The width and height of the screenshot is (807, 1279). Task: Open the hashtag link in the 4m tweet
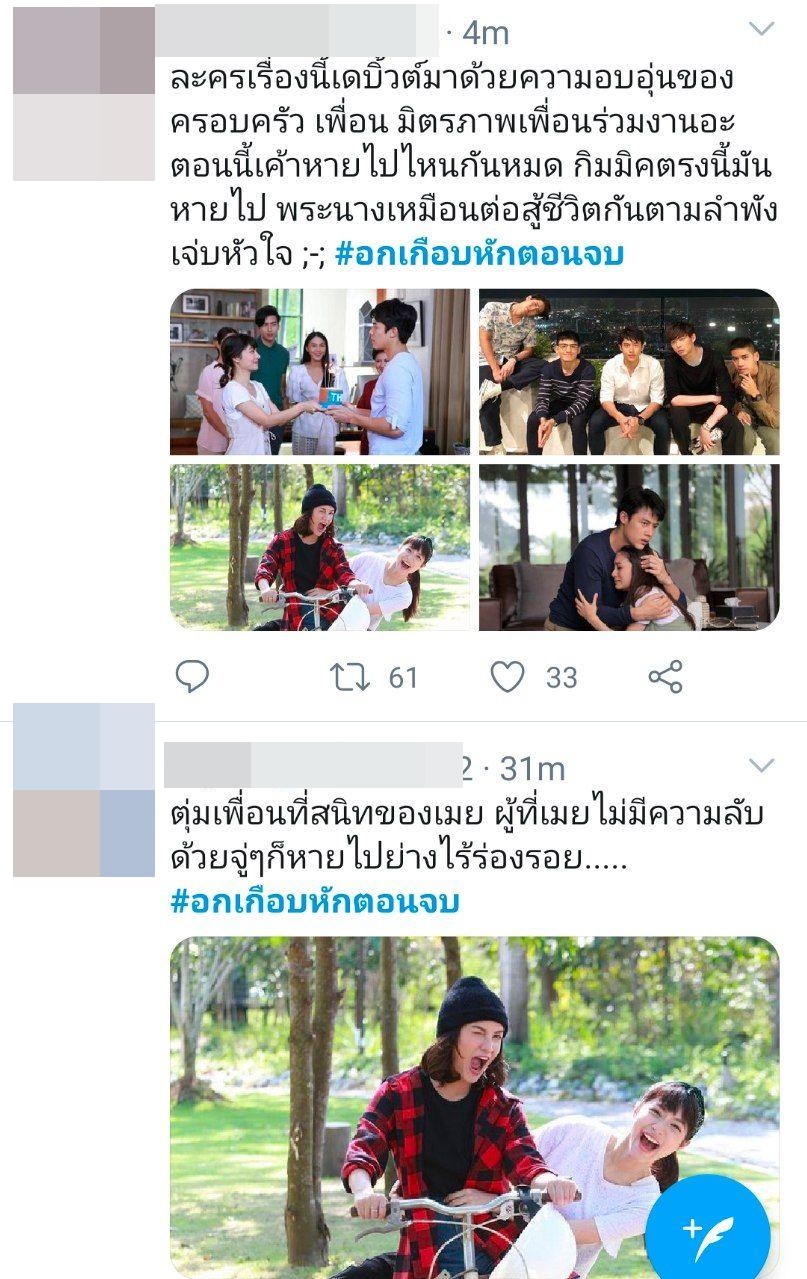[x=479, y=255]
